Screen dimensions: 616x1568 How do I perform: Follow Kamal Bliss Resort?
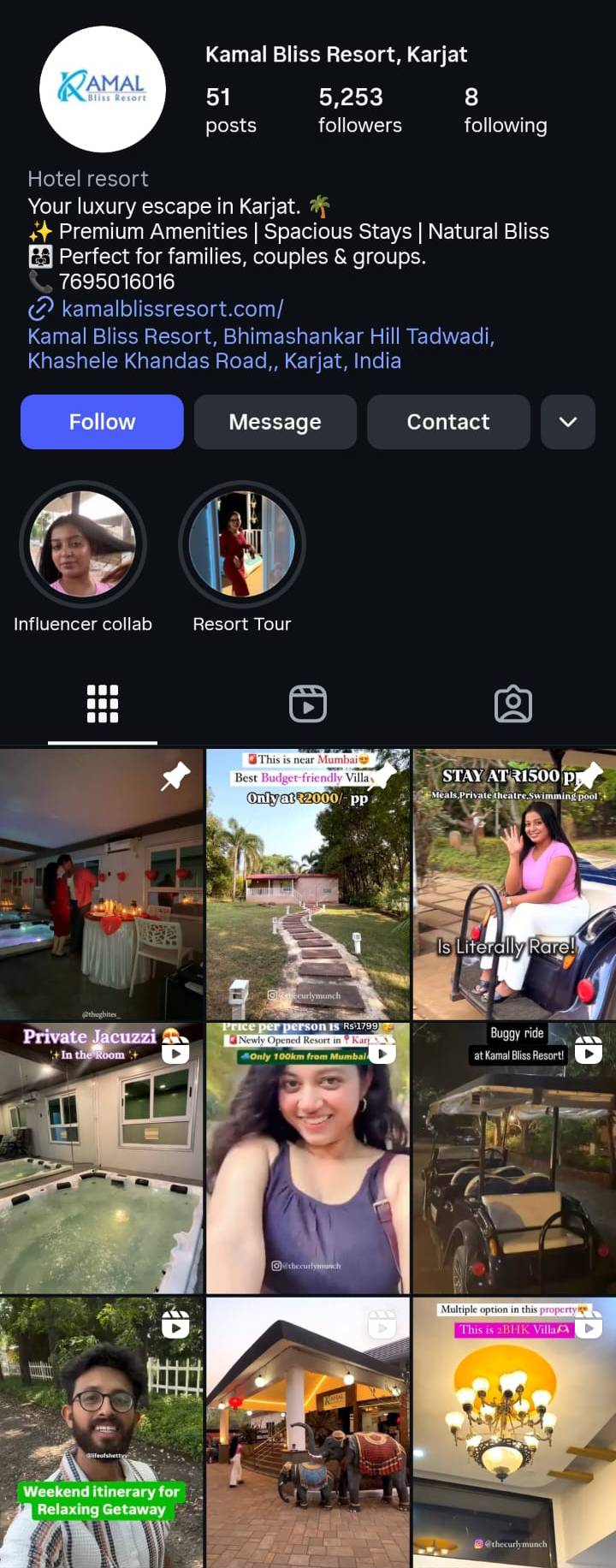coord(102,422)
